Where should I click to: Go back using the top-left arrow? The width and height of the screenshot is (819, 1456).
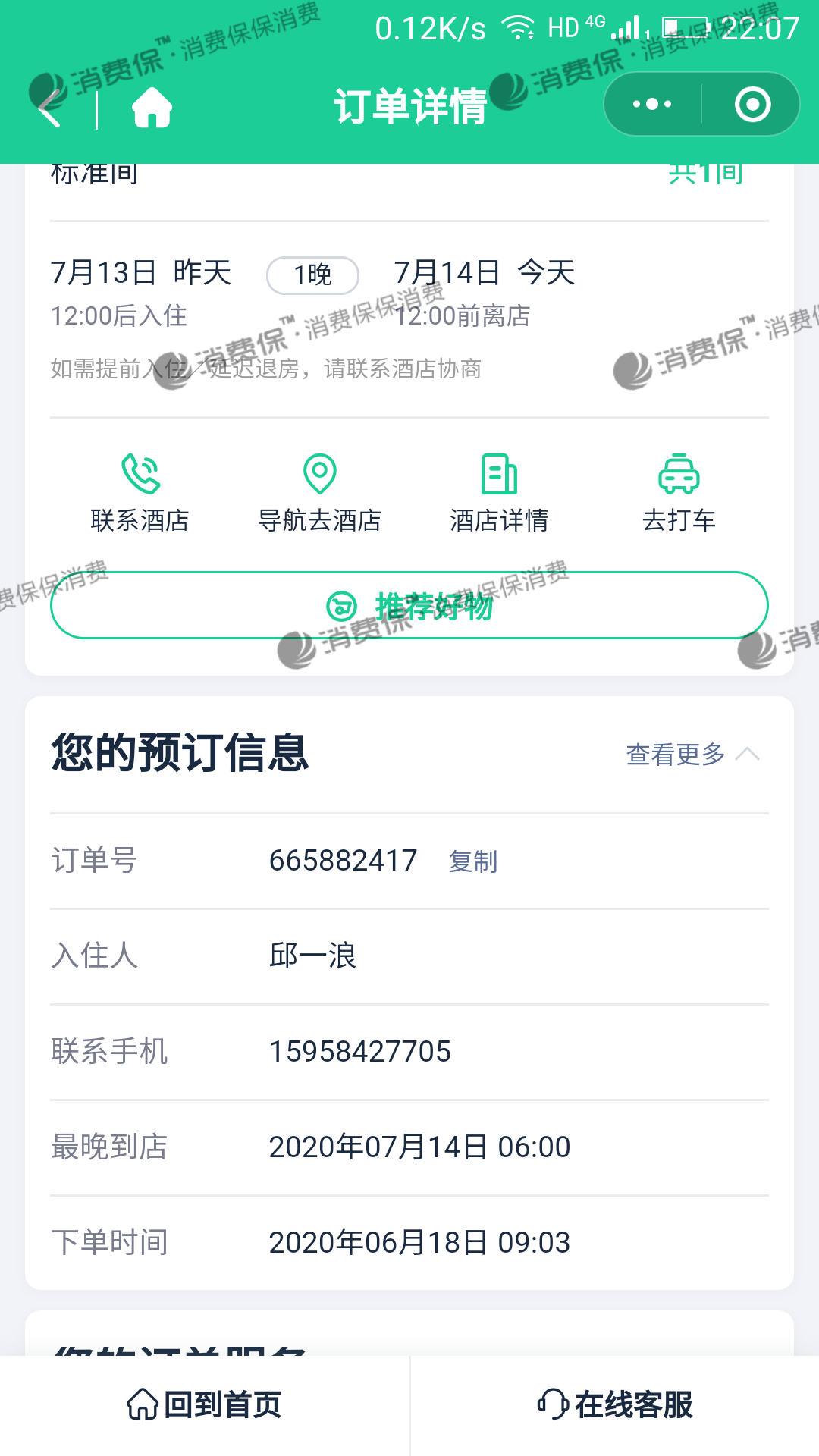click(x=50, y=106)
